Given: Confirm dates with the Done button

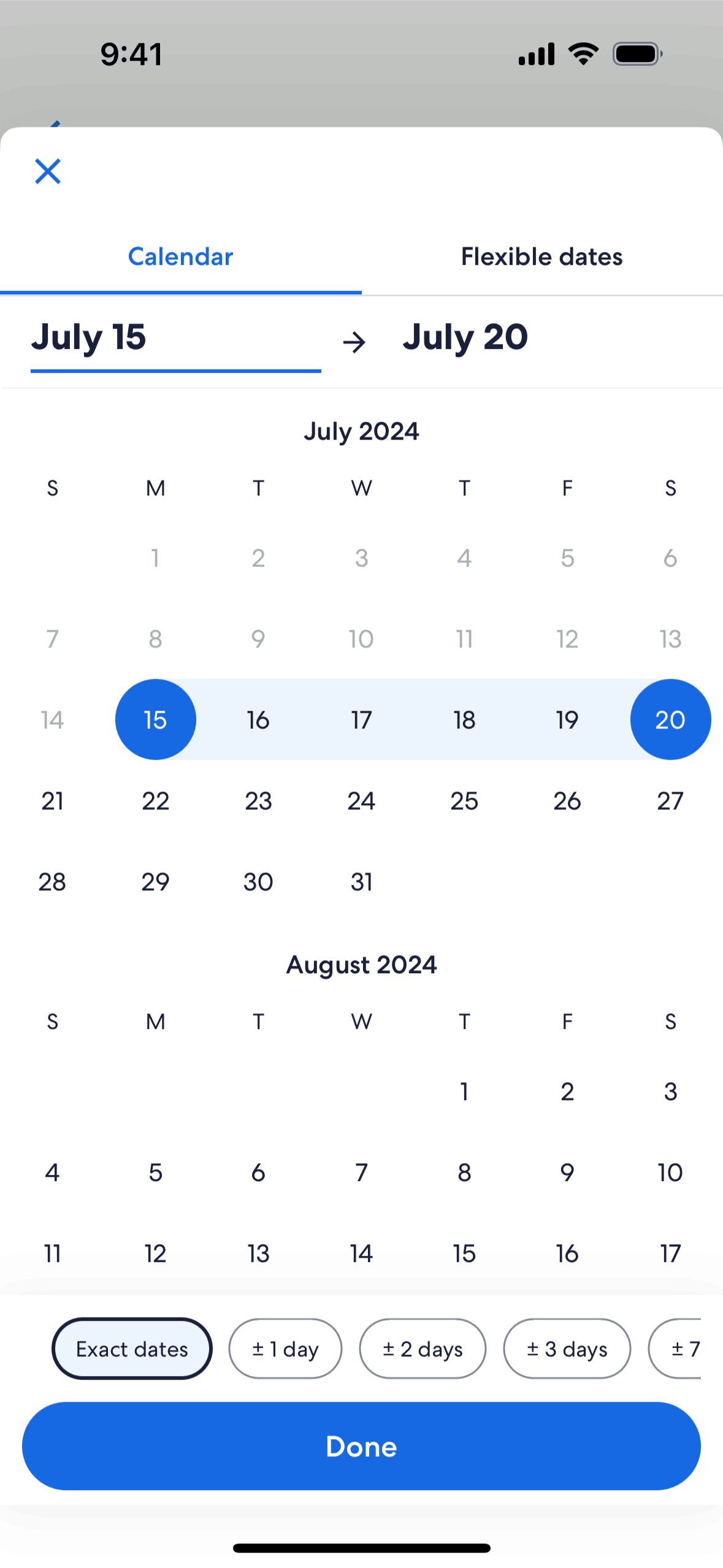Looking at the screenshot, I should pos(361,1445).
